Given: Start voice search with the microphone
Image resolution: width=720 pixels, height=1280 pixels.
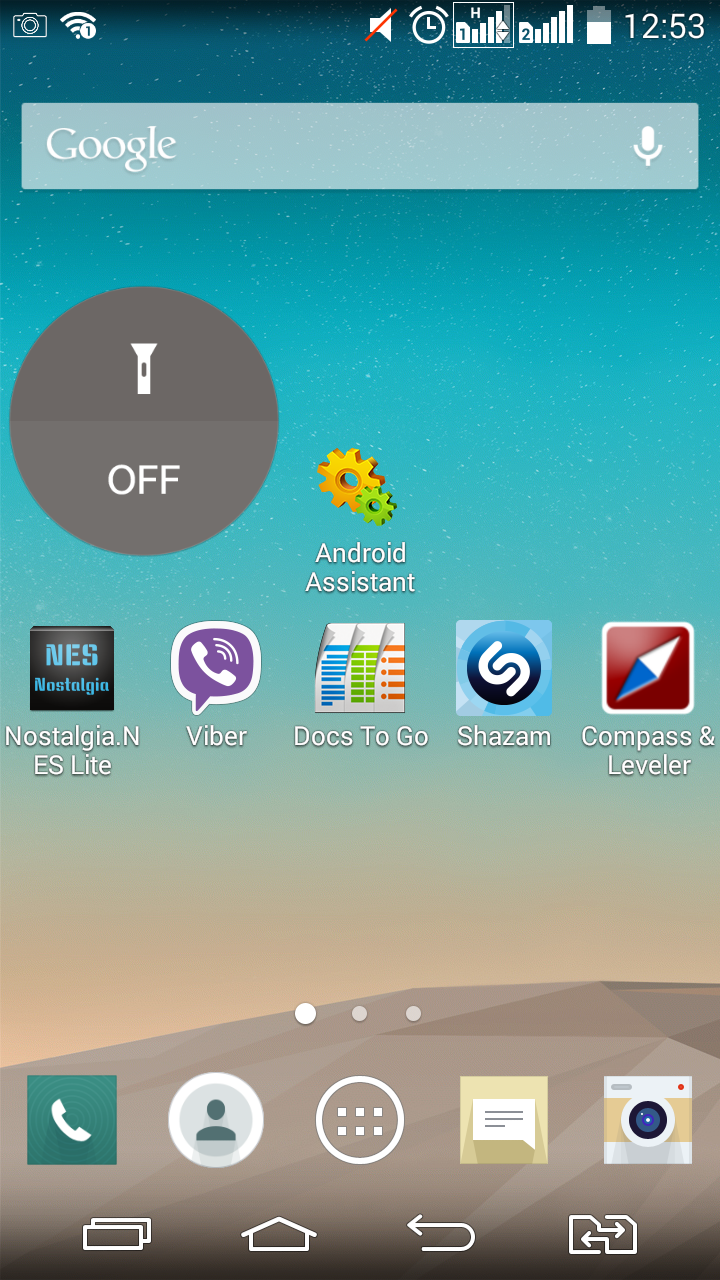Looking at the screenshot, I should coord(648,147).
